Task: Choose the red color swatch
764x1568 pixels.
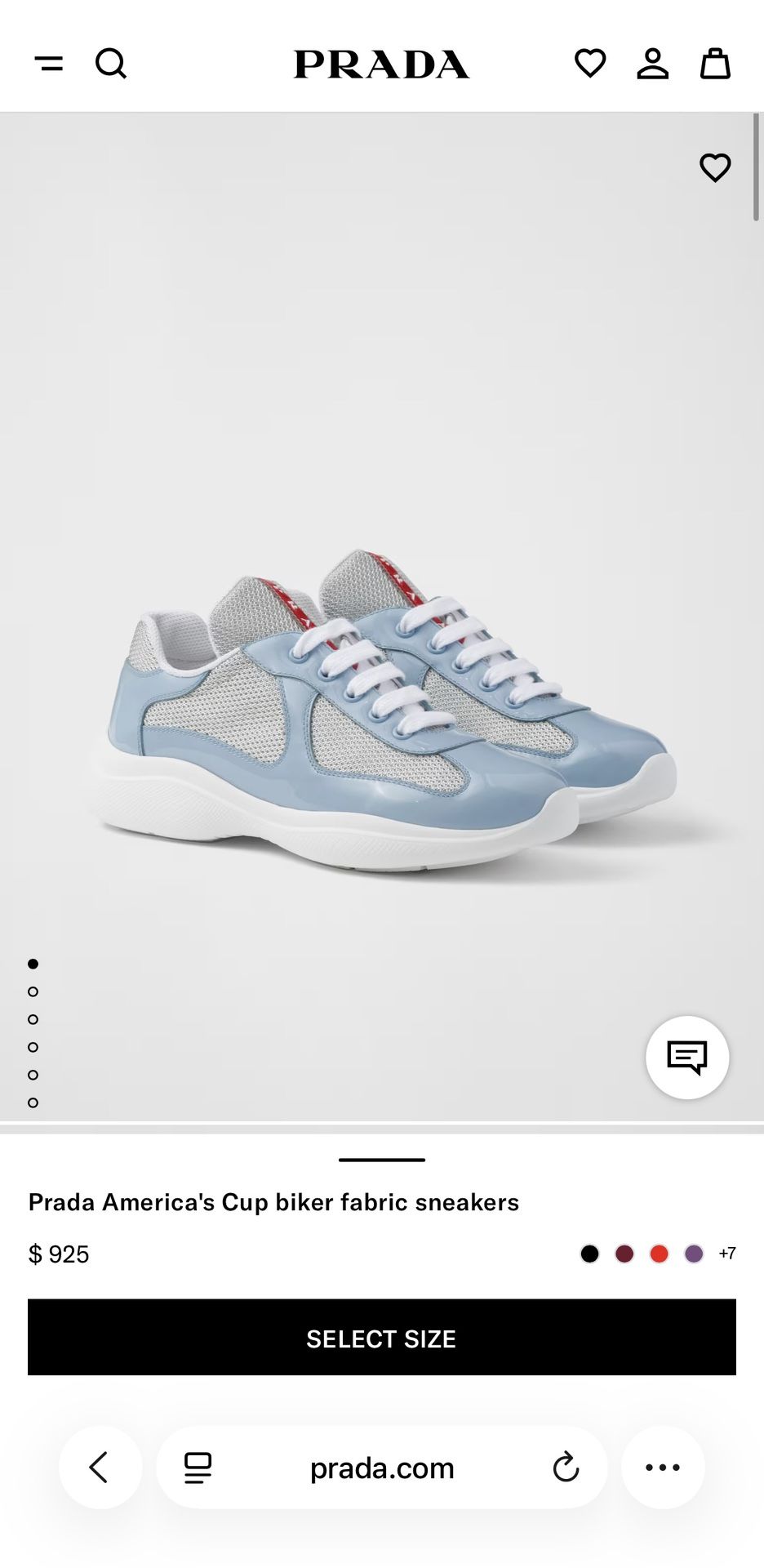Action: pos(660,1254)
